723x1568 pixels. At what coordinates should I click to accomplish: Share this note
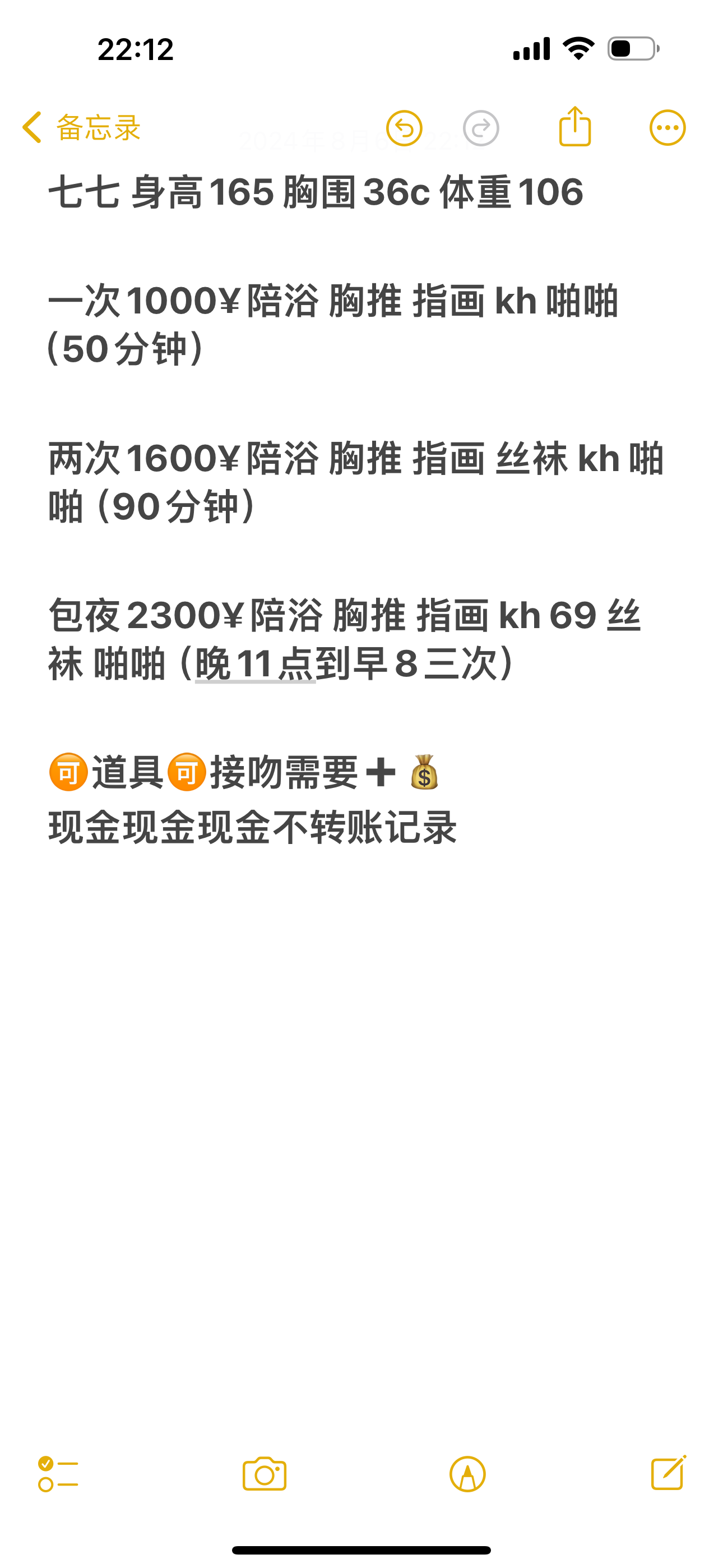574,127
